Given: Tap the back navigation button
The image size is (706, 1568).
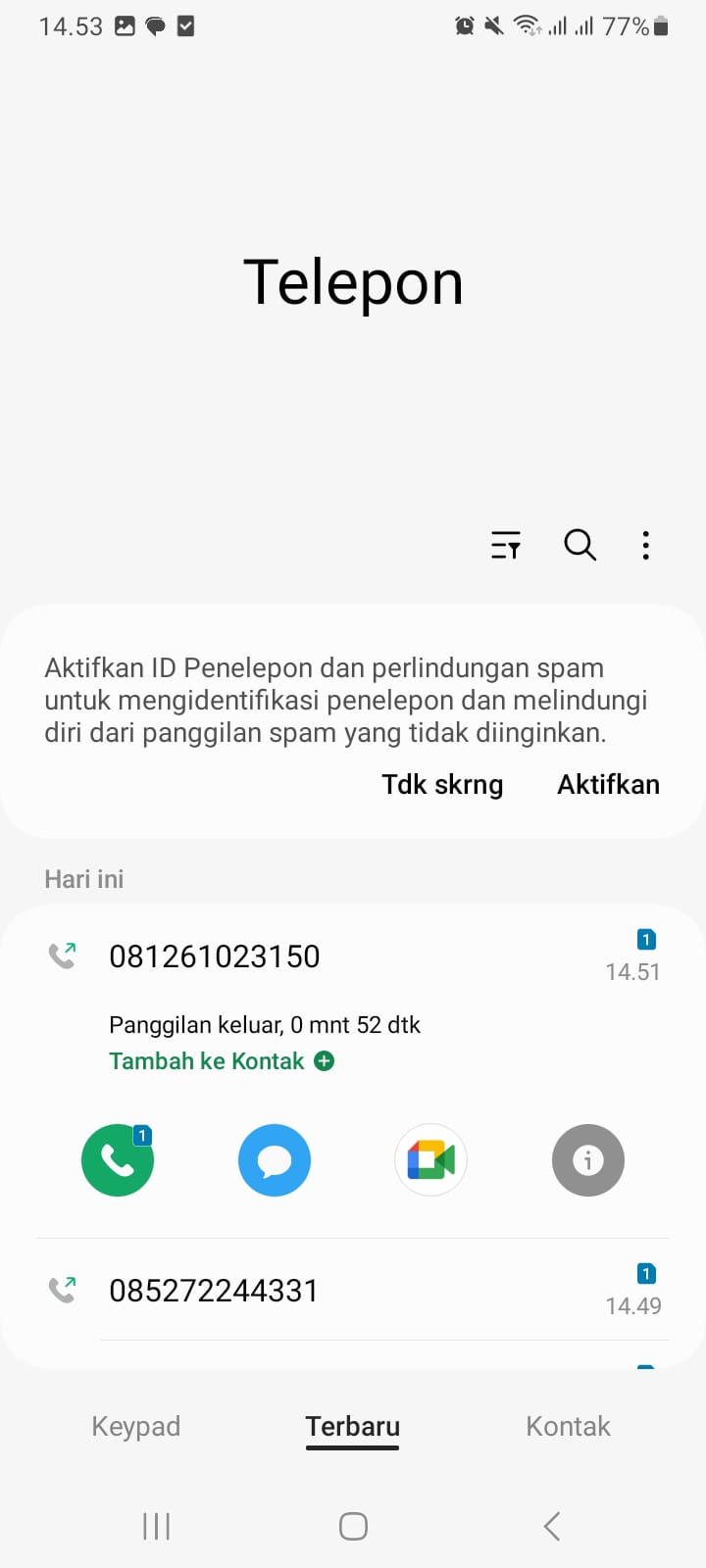Looking at the screenshot, I should pyautogui.click(x=550, y=1525).
